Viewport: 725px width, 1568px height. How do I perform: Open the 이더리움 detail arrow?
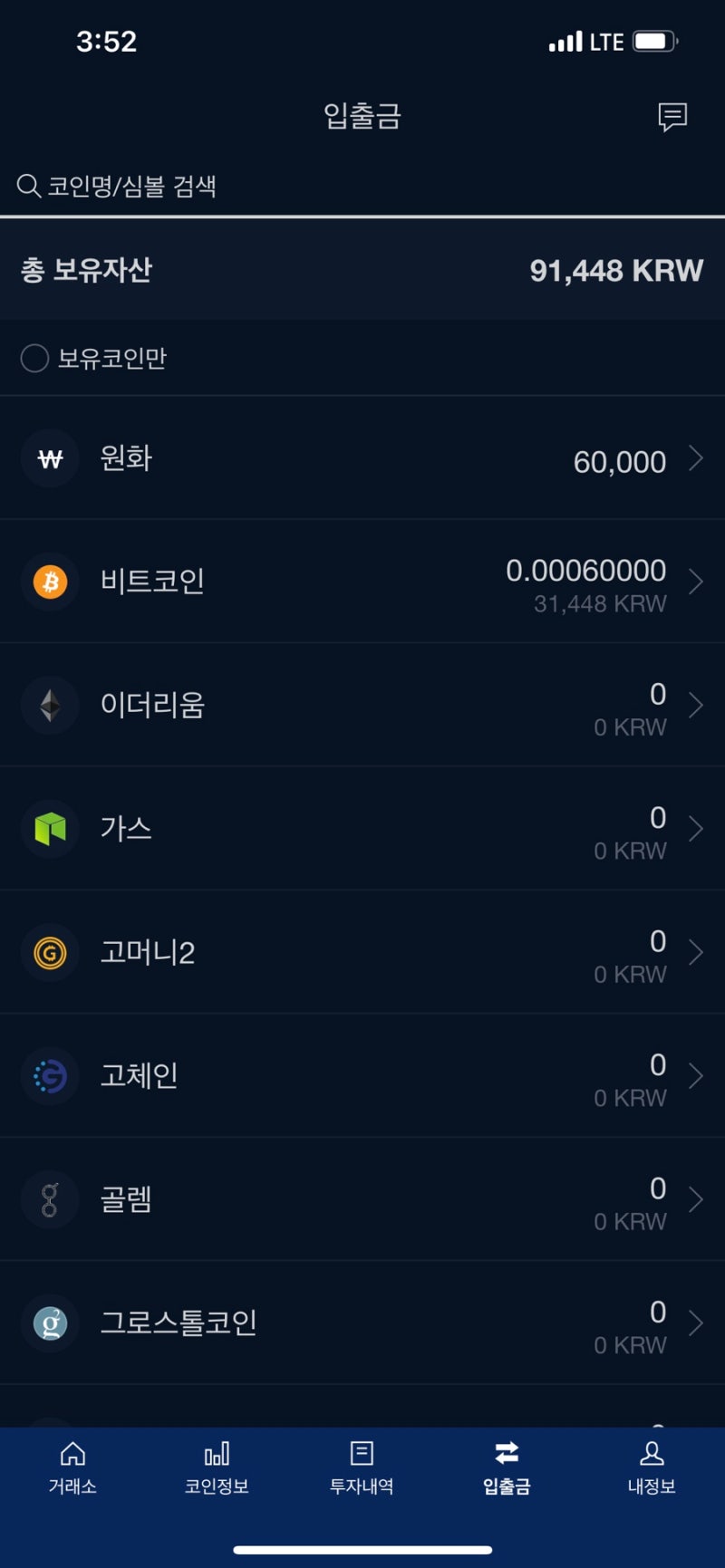[695, 705]
